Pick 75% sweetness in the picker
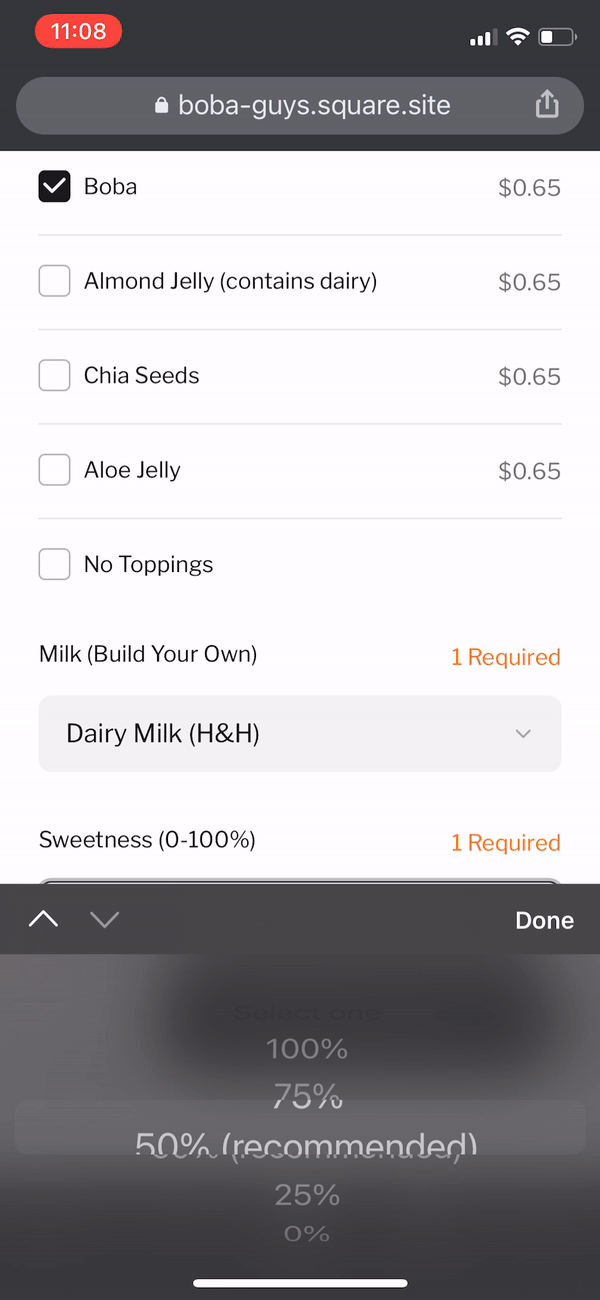The image size is (600, 1300). click(x=307, y=1097)
